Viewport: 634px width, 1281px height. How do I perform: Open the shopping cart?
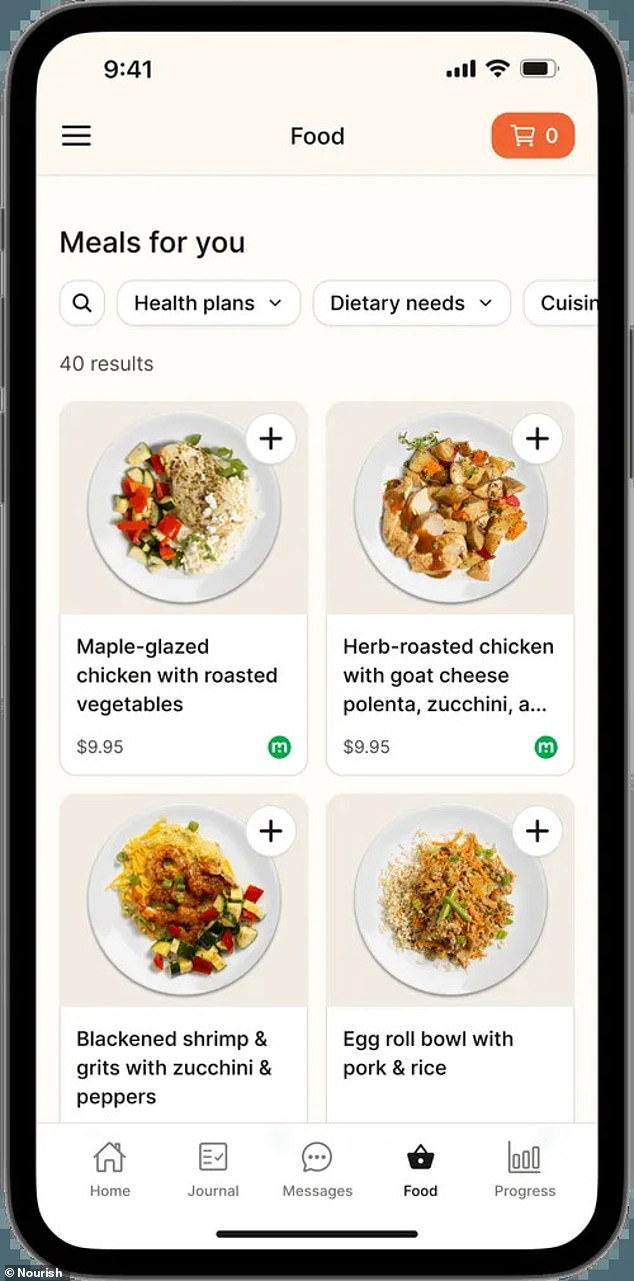pyautogui.click(x=533, y=136)
